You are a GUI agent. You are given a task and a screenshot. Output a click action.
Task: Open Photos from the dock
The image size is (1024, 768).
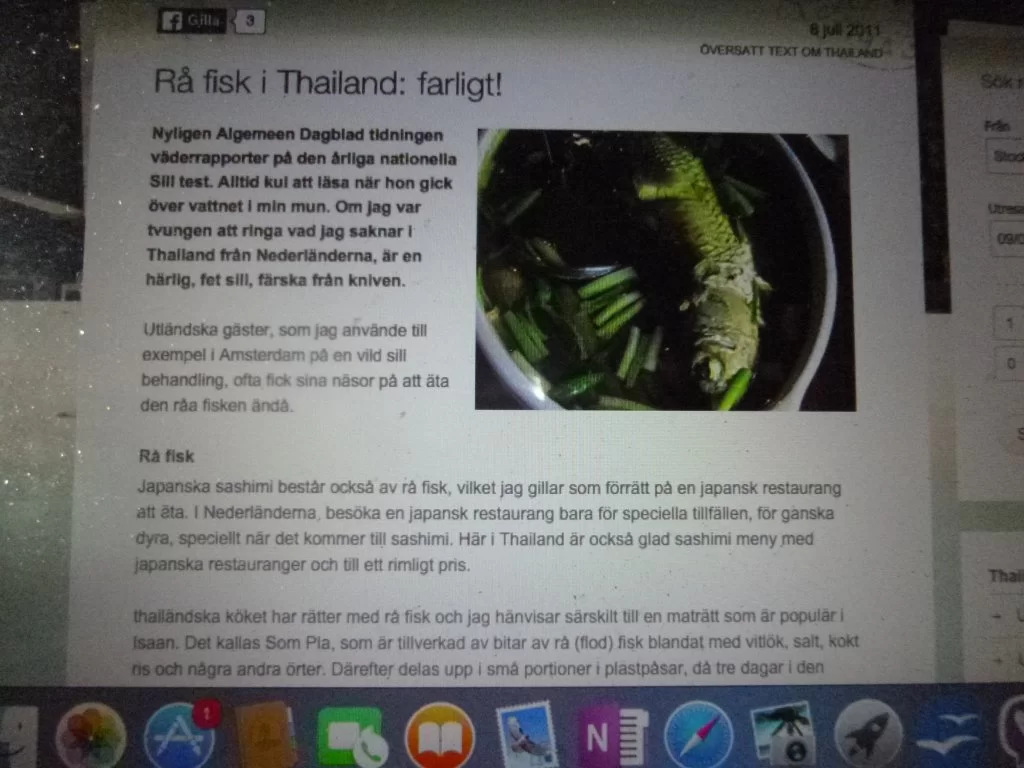pyautogui.click(x=90, y=737)
